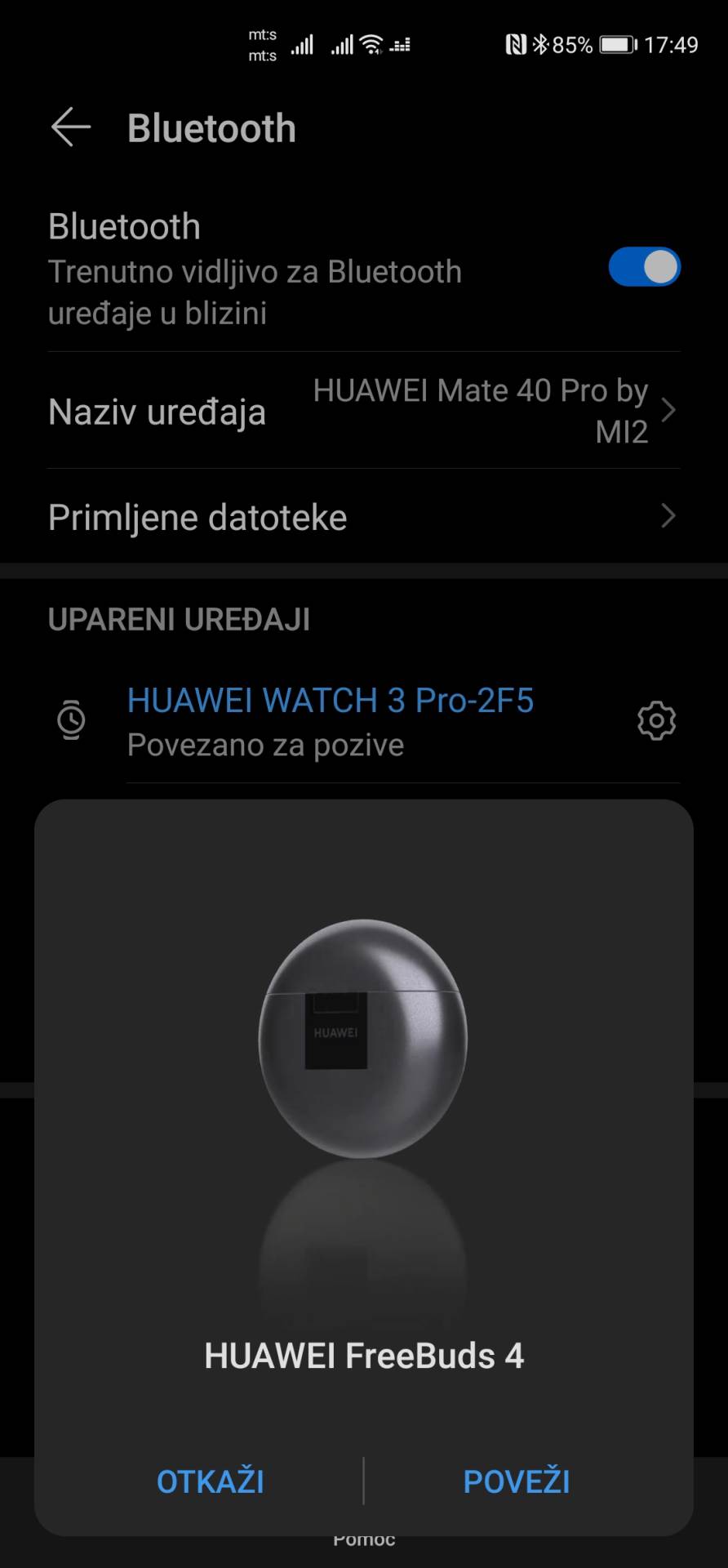Open HUAWEI WATCH 3 Pro-2F5 device details

(330, 700)
